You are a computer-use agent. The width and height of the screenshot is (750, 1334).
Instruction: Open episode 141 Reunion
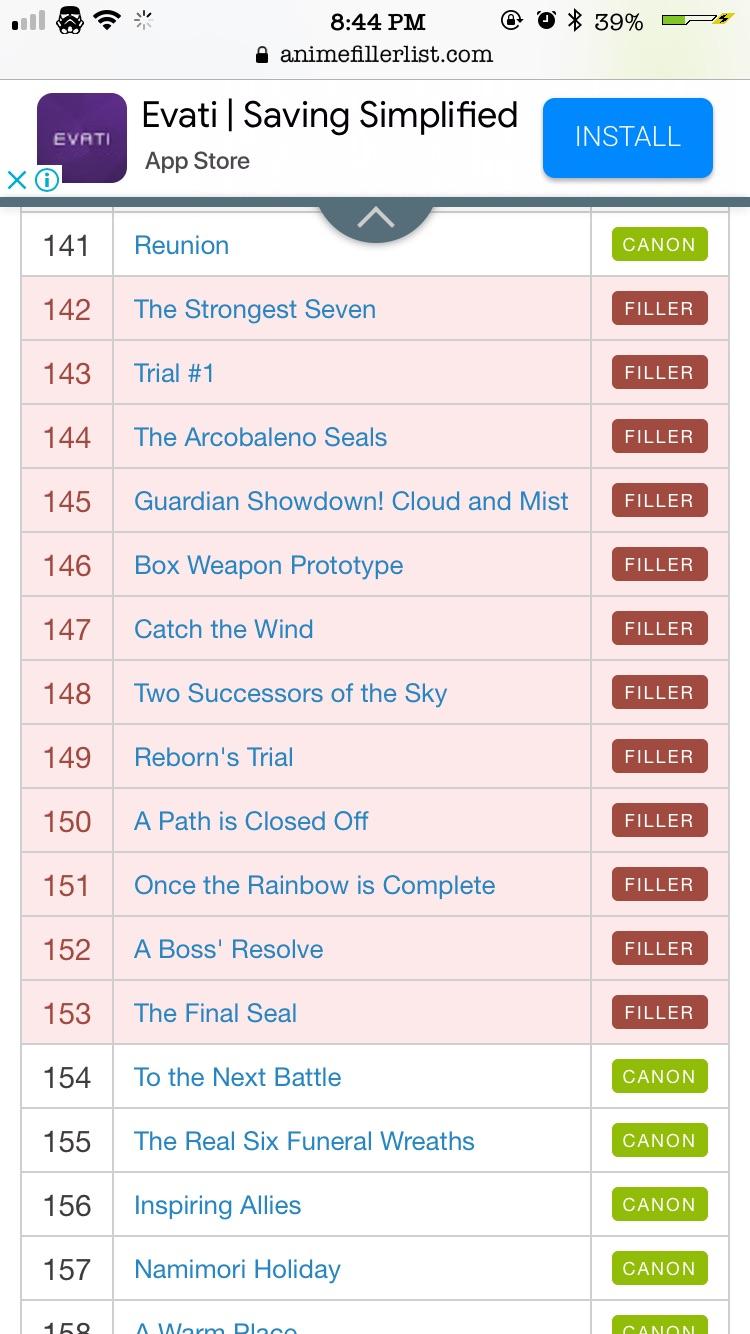(181, 245)
